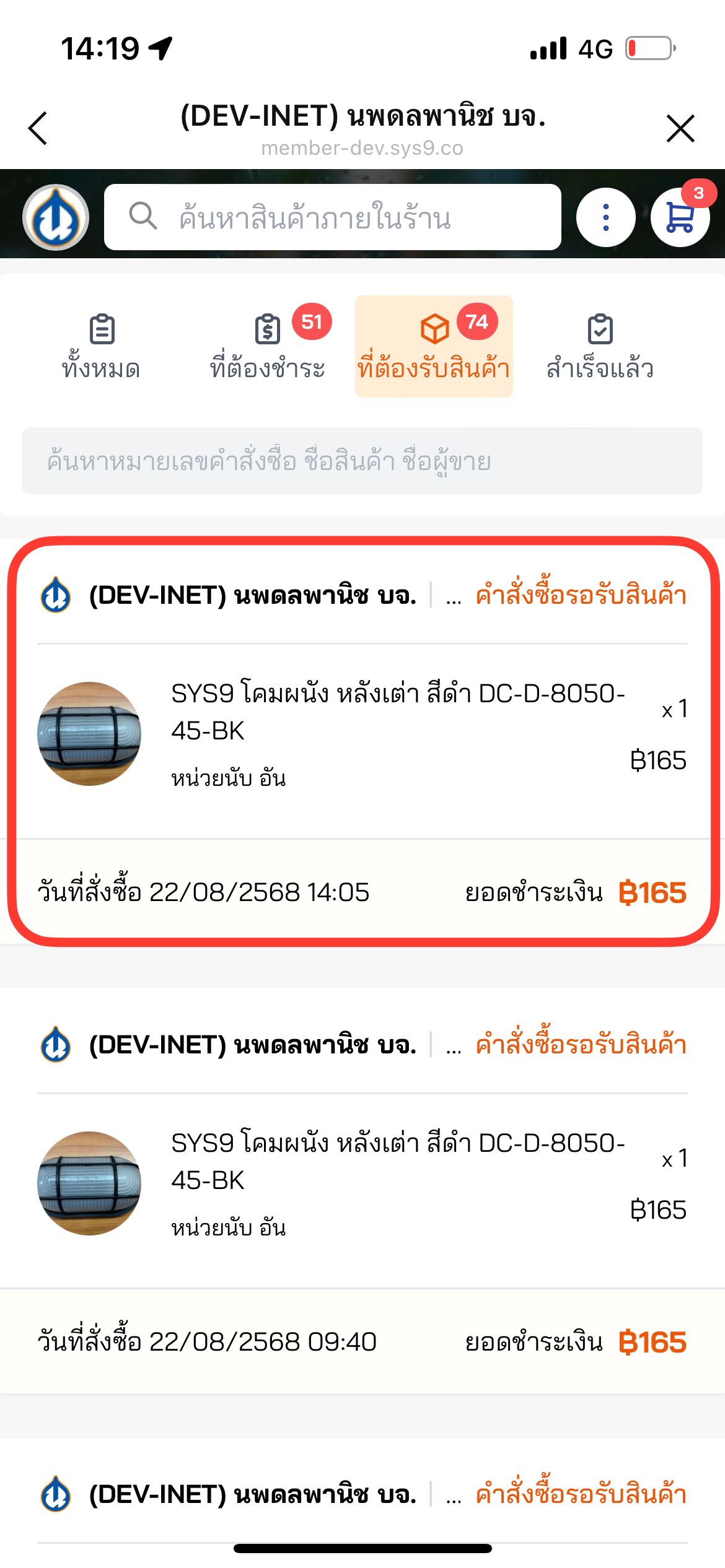
Task: Close the in-app browser page
Action: coord(680,128)
